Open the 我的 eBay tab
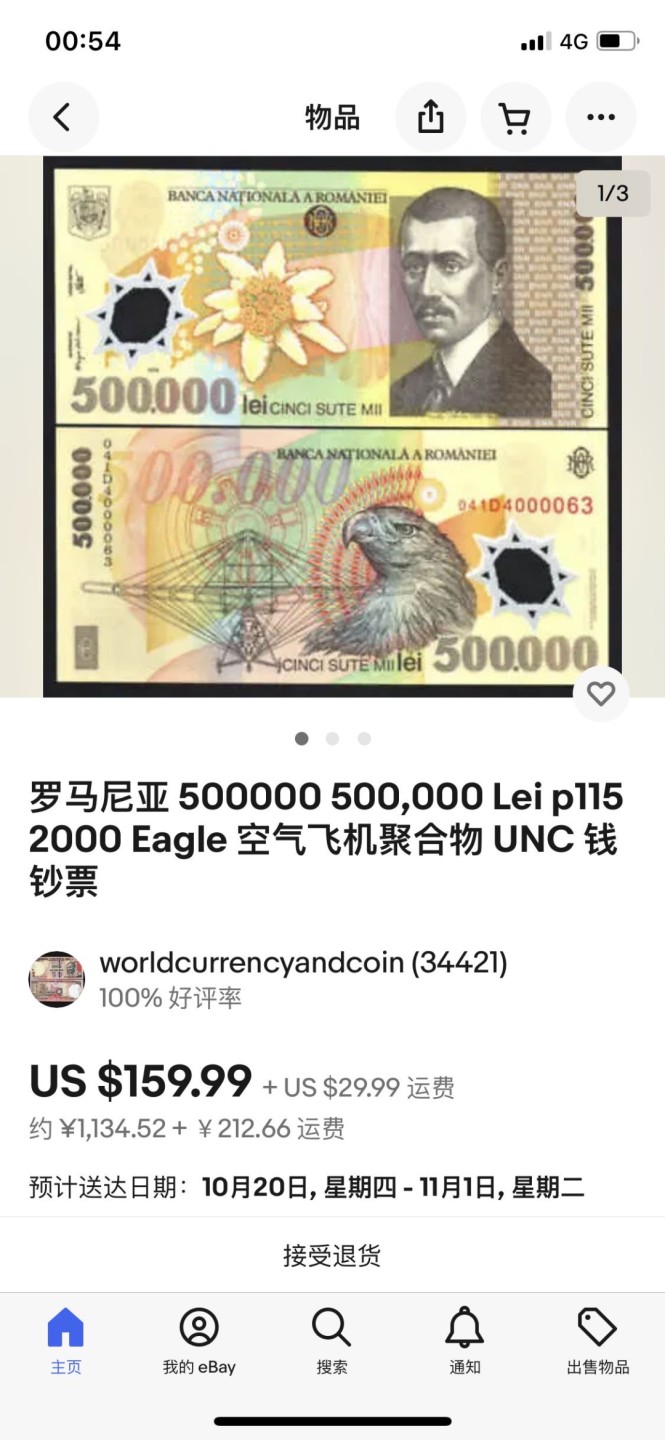 (199, 1342)
